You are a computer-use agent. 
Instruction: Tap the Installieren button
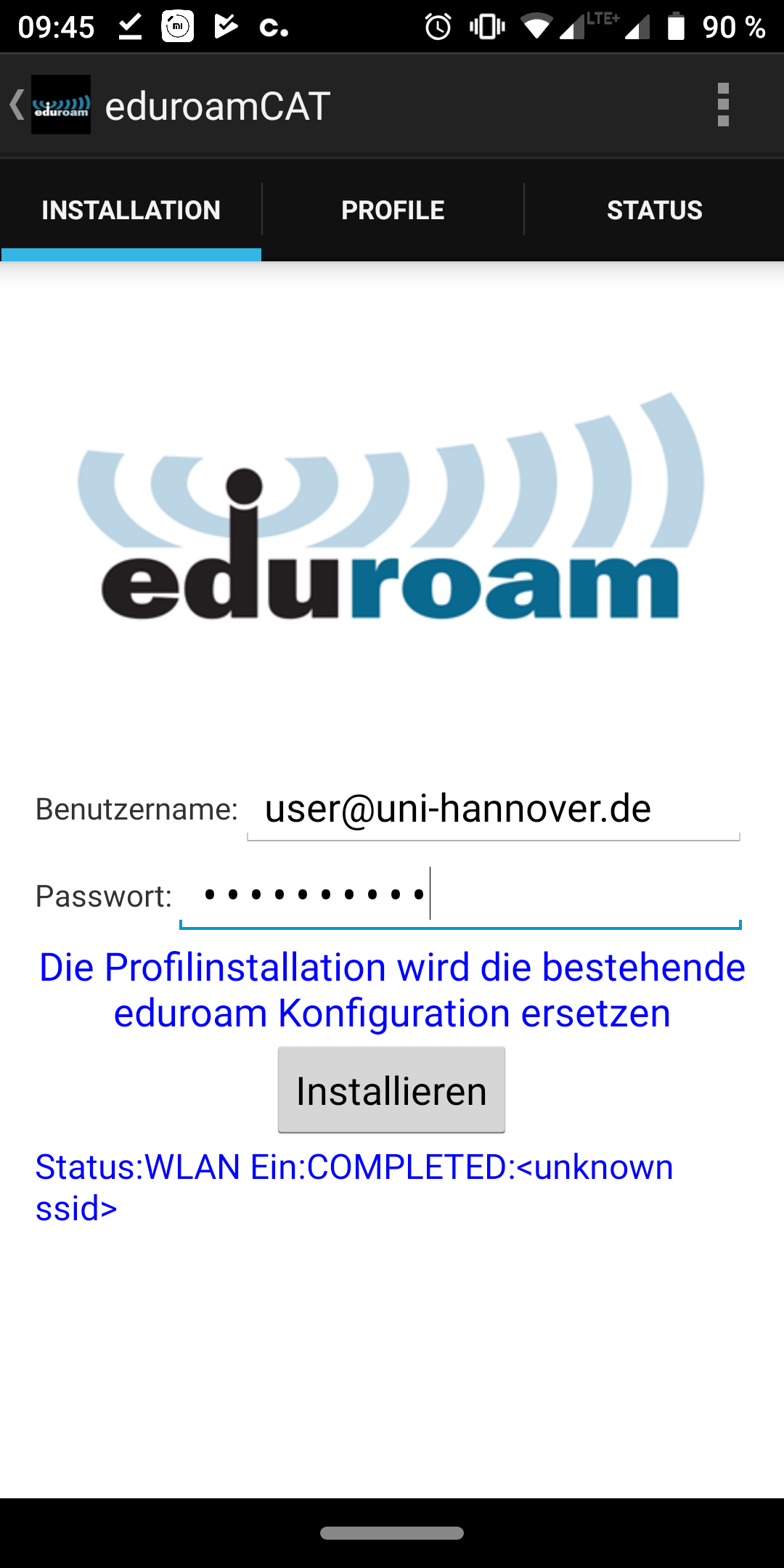click(391, 1090)
